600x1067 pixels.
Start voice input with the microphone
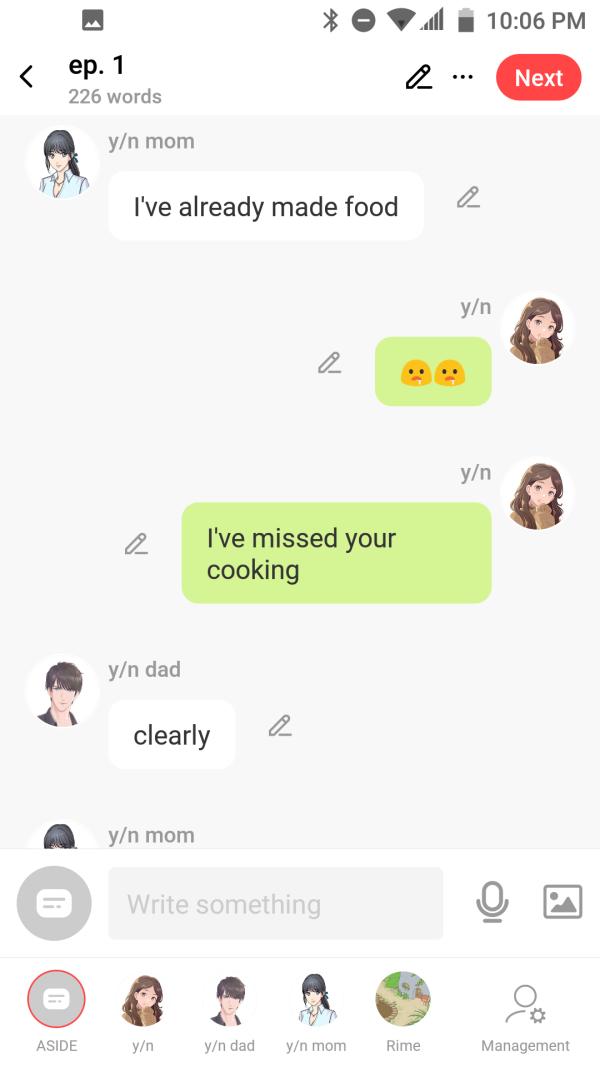492,903
